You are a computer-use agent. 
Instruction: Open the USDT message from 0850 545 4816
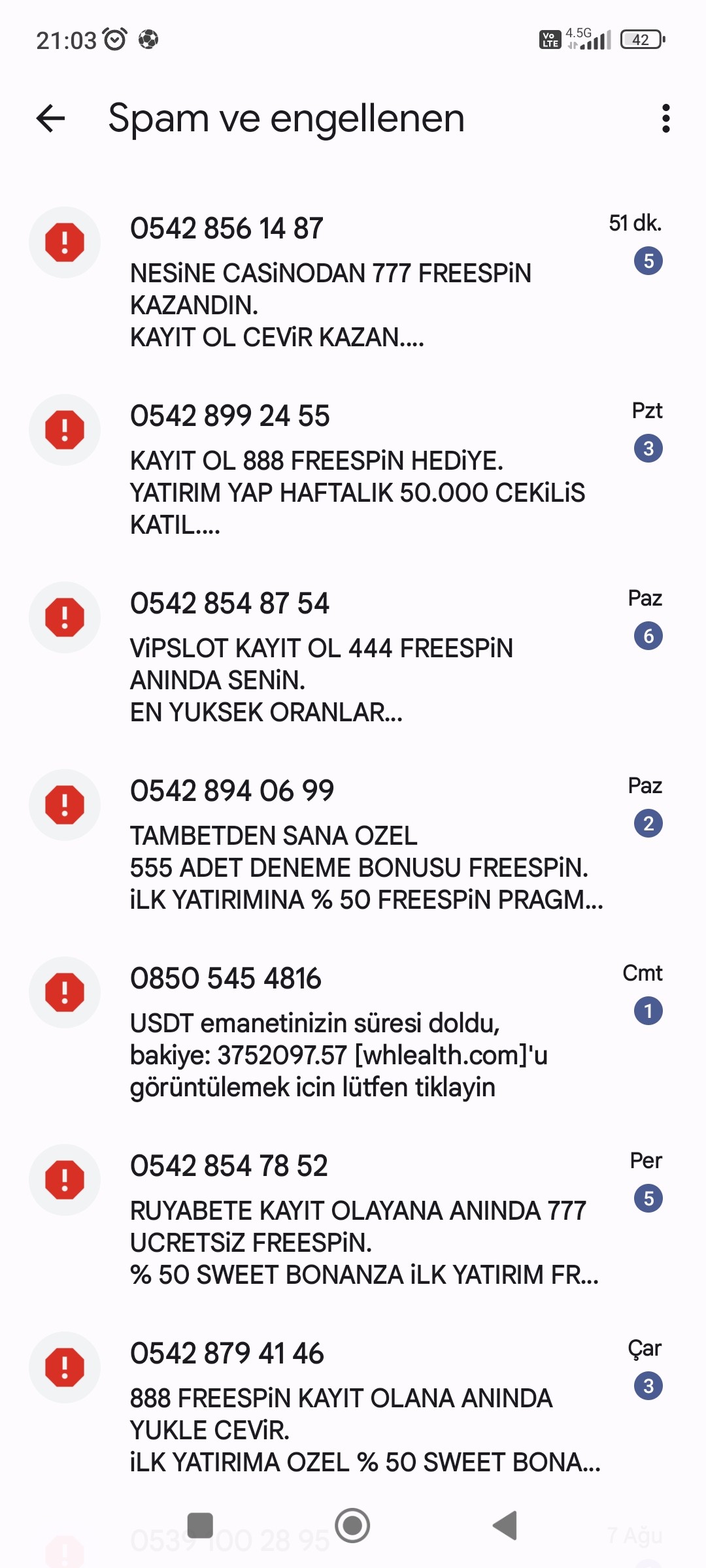point(353,1031)
